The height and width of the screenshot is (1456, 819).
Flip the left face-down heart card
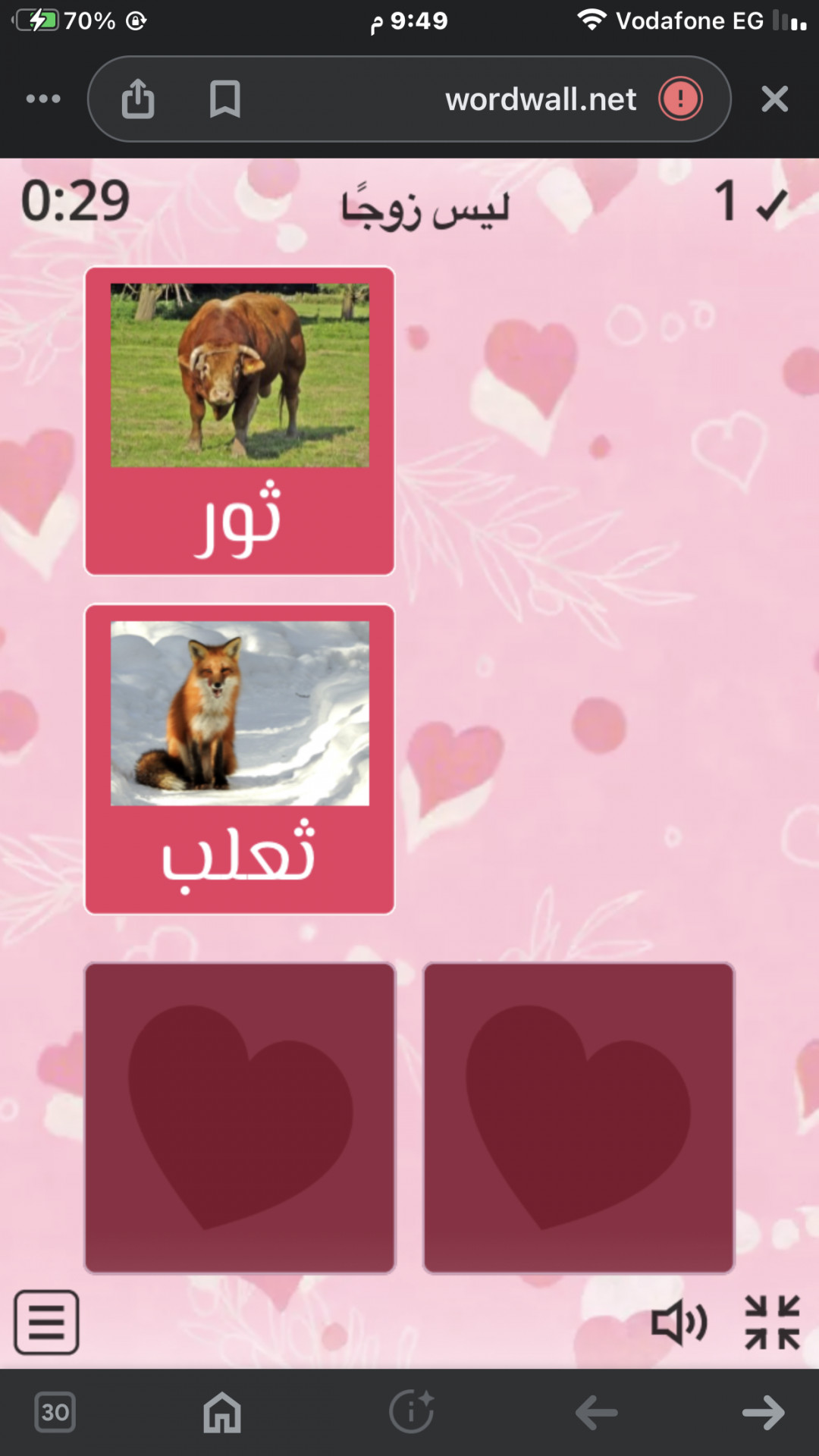tap(240, 1118)
